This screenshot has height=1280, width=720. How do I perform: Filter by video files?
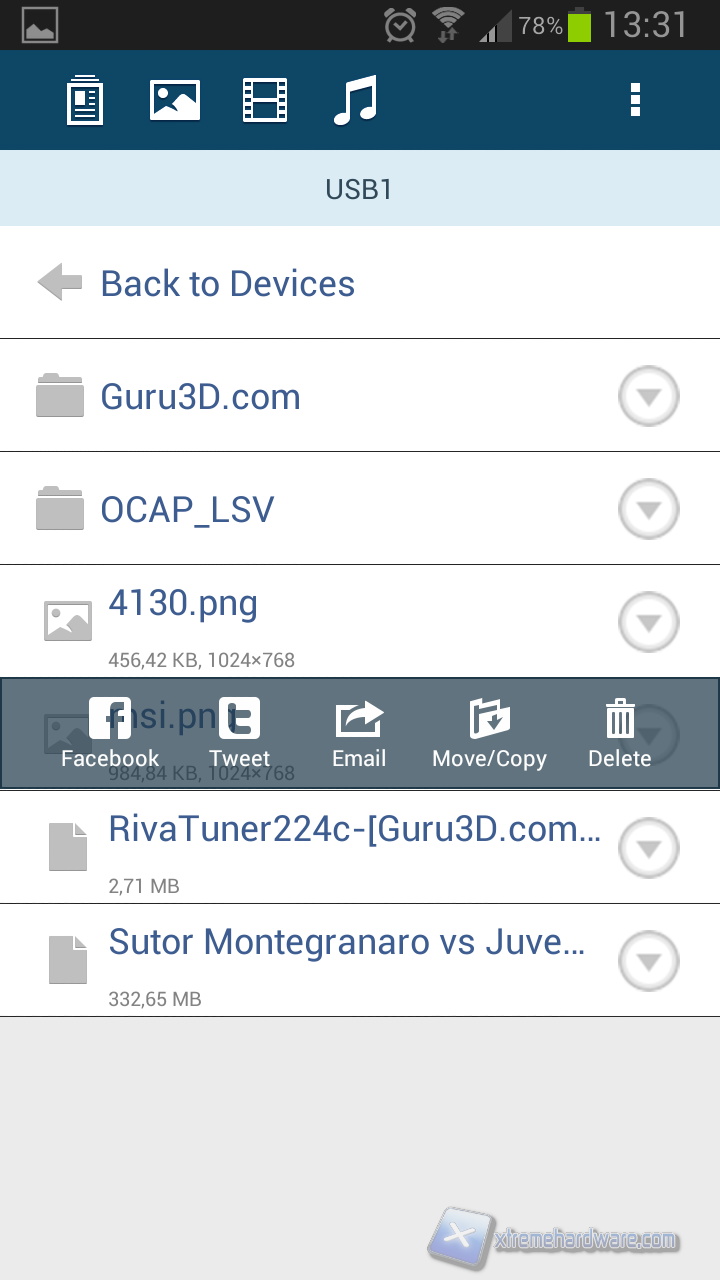[x=265, y=101]
